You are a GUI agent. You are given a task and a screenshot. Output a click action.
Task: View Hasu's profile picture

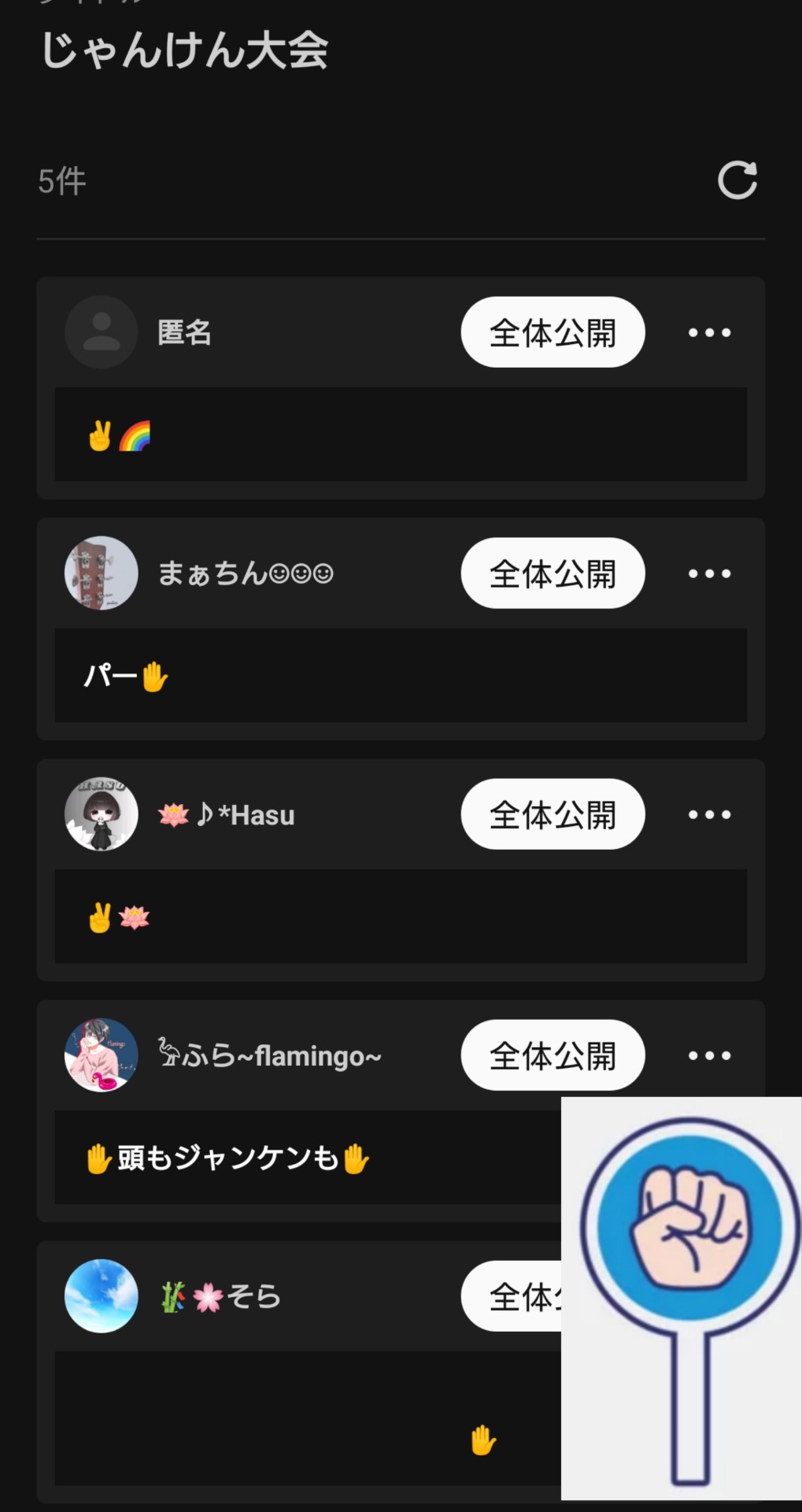pos(102,814)
